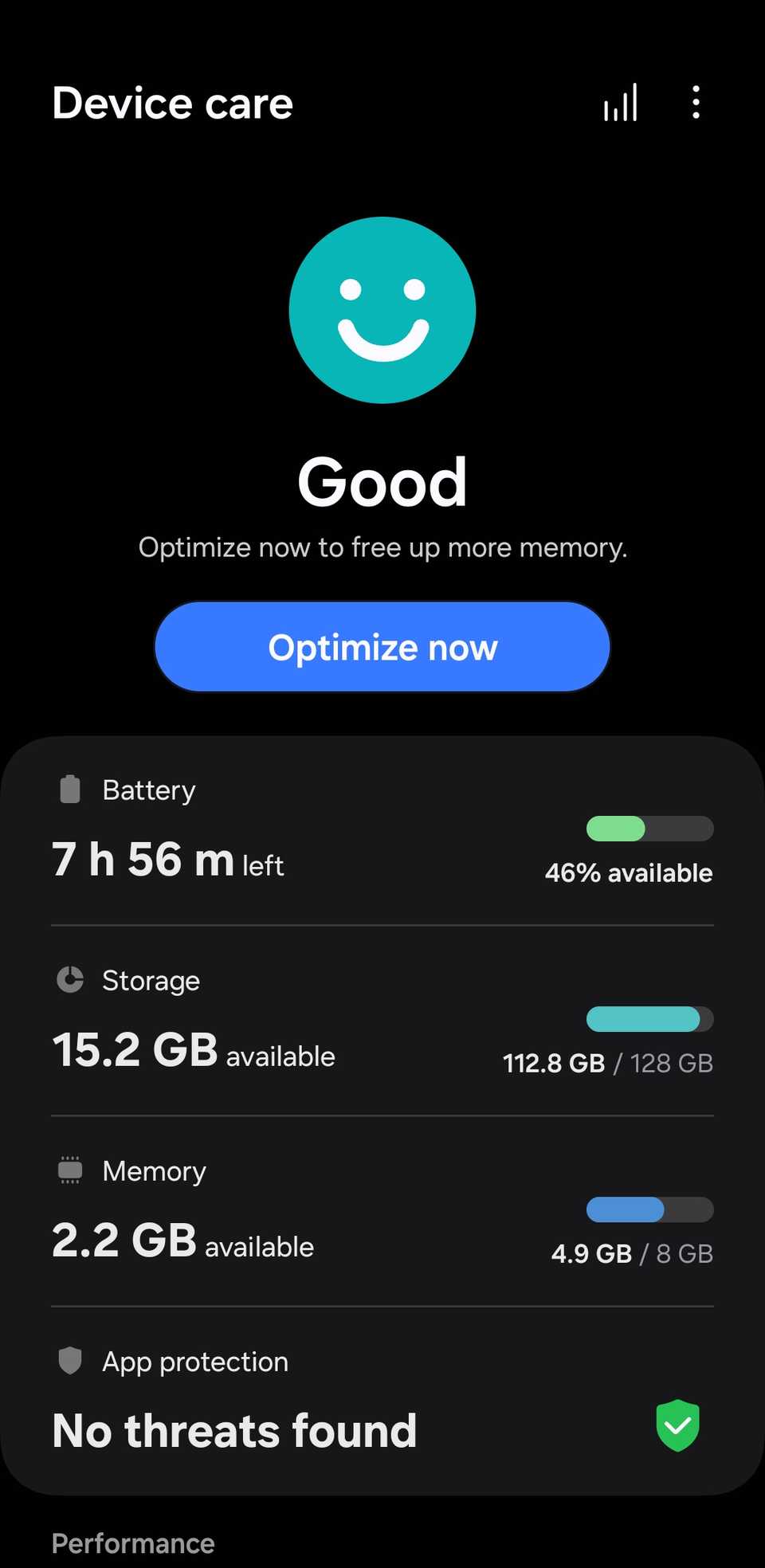This screenshot has width=765, height=1568.
Task: Open the usage chart icon
Action: [x=620, y=104]
